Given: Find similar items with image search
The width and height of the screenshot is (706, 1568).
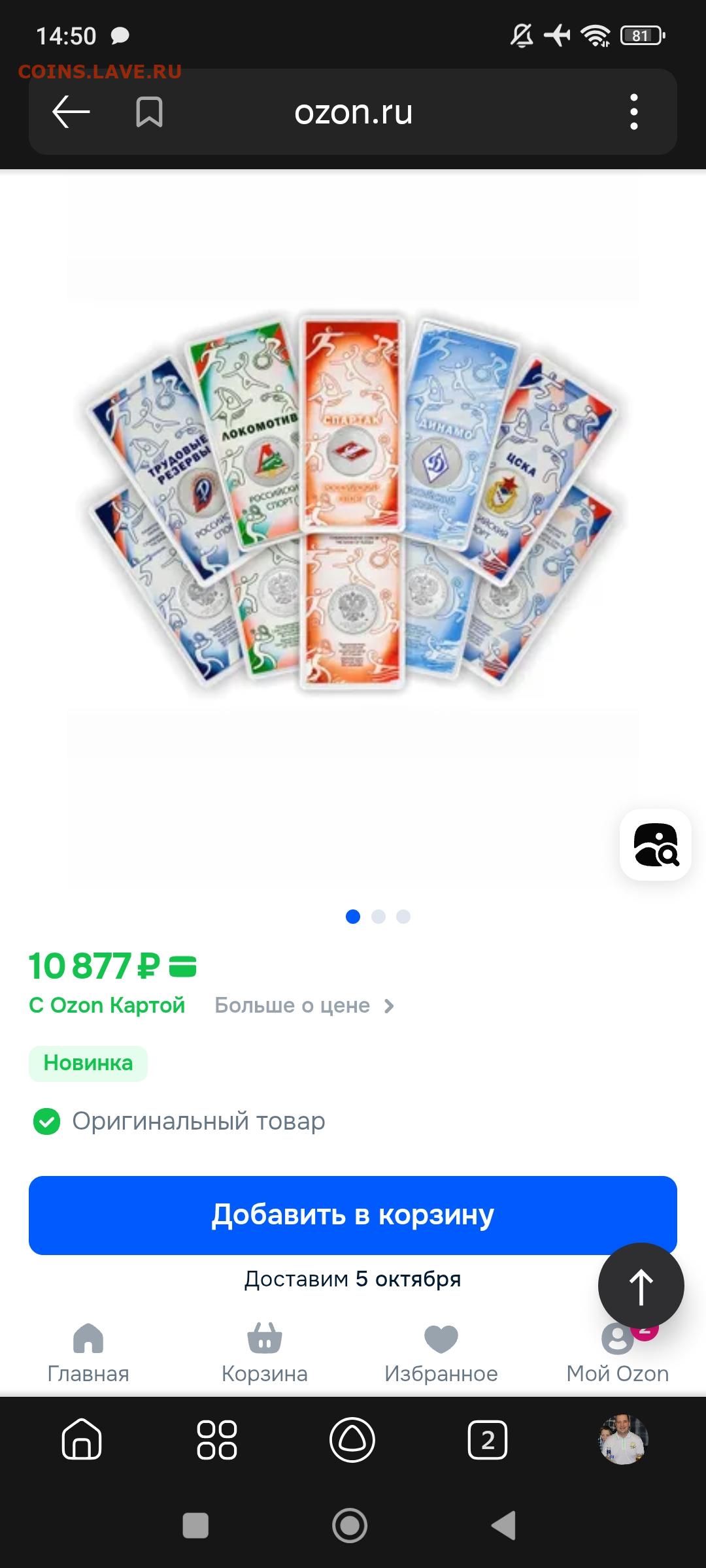Looking at the screenshot, I should point(656,845).
